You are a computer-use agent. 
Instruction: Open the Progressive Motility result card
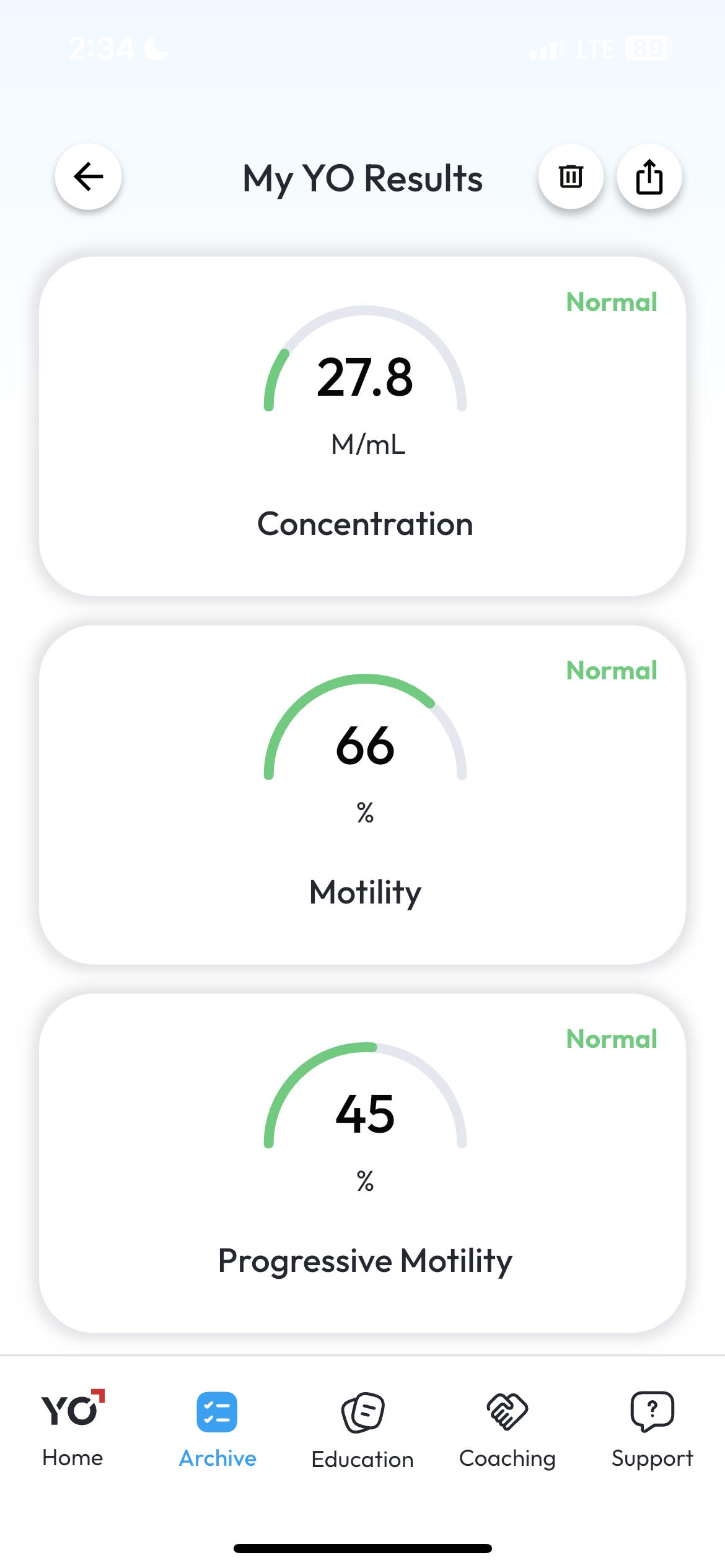(x=362, y=1163)
